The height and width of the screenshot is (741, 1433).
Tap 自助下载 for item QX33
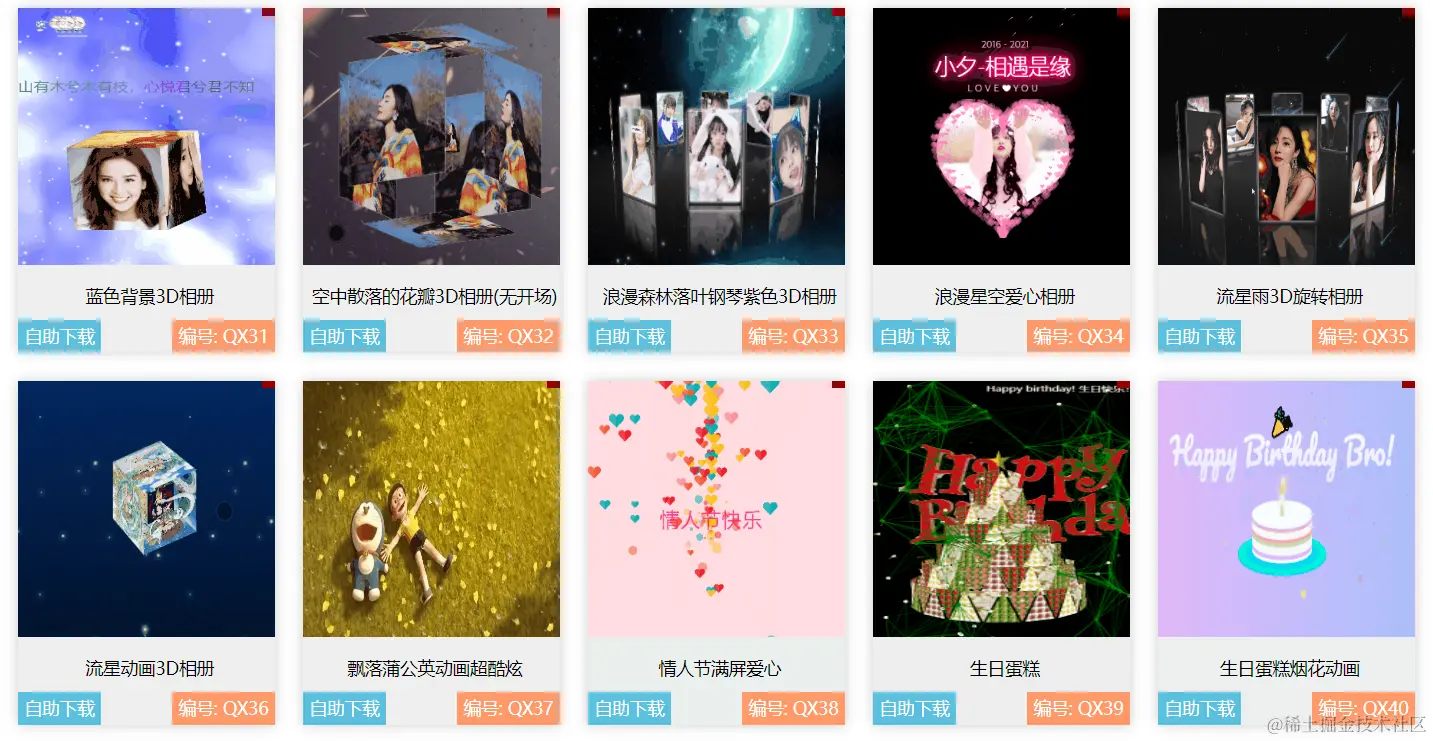(x=629, y=337)
